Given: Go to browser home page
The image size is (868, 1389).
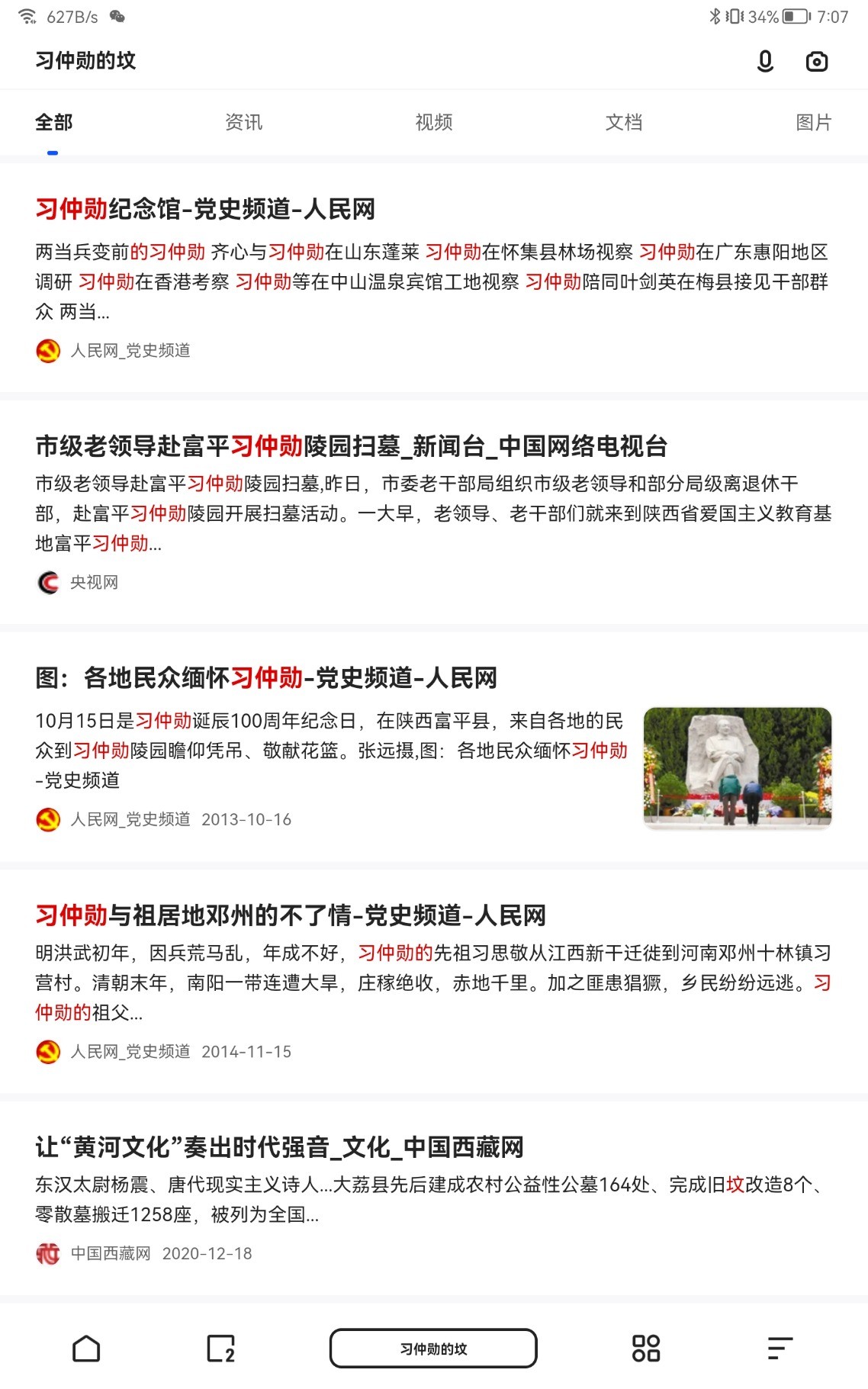Looking at the screenshot, I should tap(86, 1349).
